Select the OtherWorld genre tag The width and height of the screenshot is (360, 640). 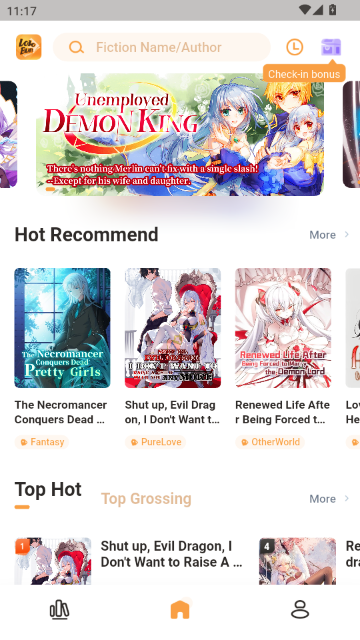(270, 442)
